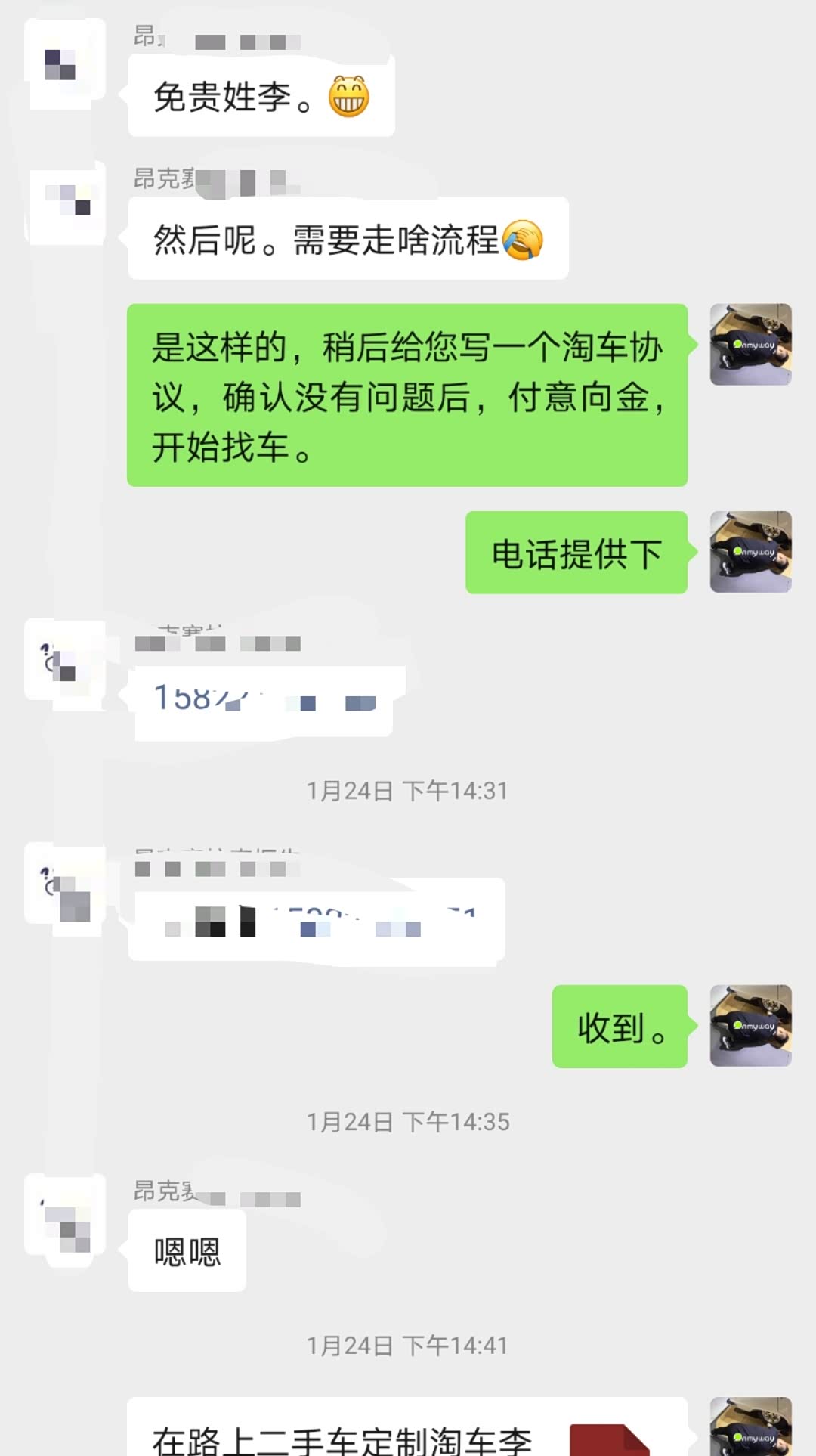Open the blue 158 phone number link
Screen dimensions: 816x1456
point(198,697)
